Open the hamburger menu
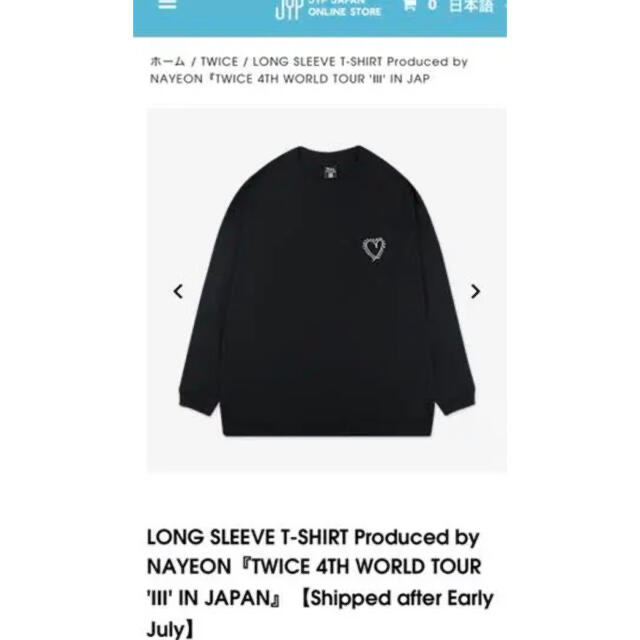This screenshot has width=640, height=640. click(x=166, y=5)
